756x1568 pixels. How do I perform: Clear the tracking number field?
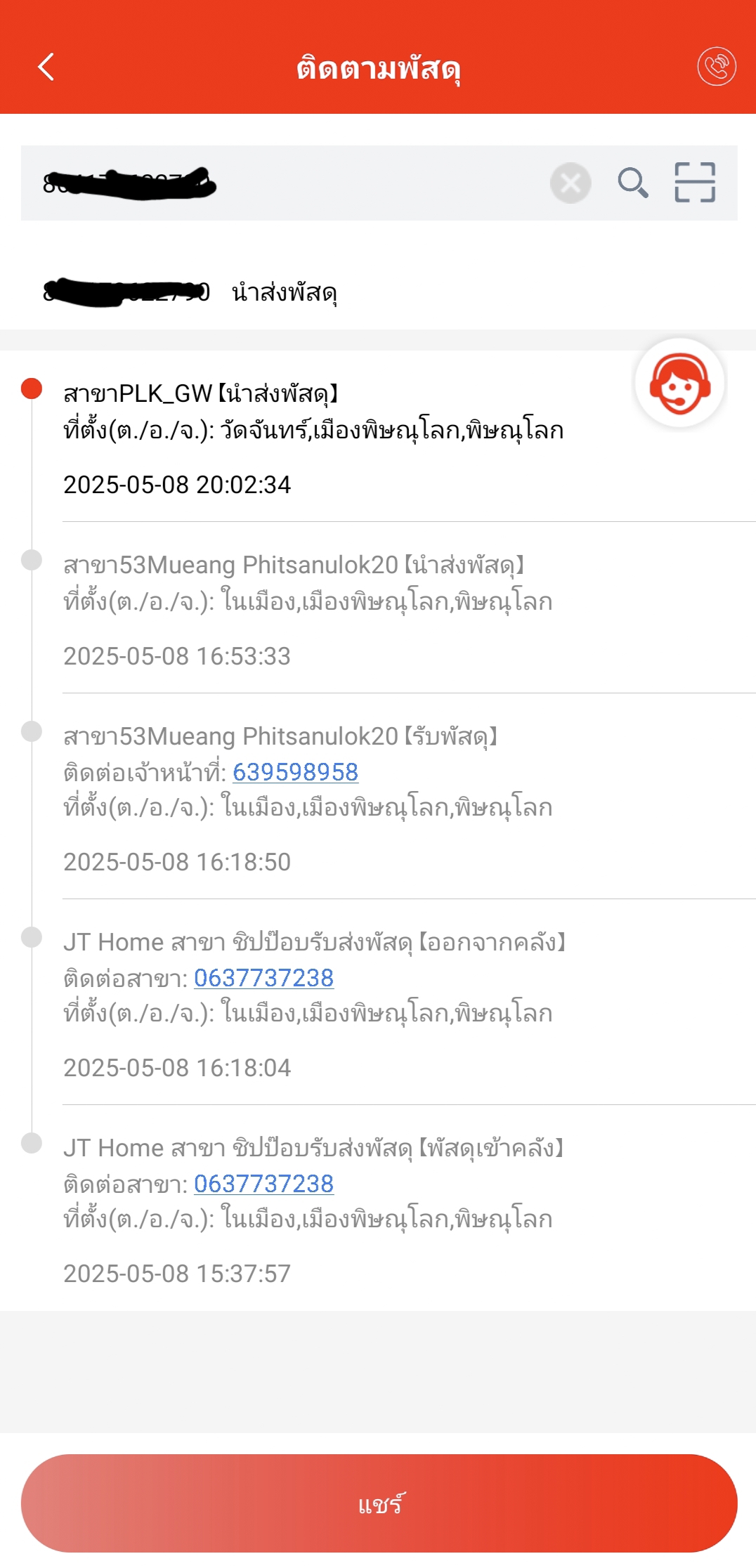tap(571, 183)
